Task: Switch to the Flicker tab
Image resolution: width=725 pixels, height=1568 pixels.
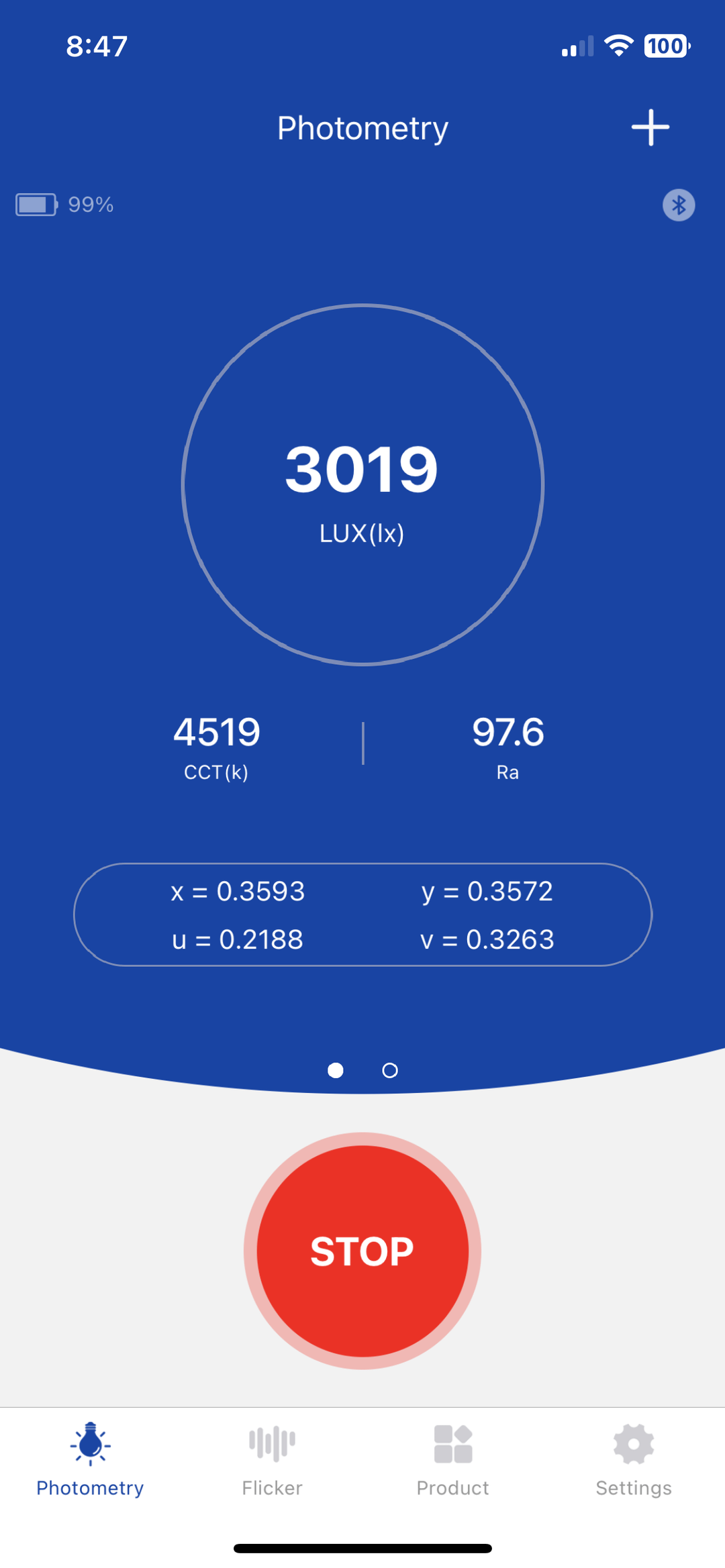Action: (272, 1459)
